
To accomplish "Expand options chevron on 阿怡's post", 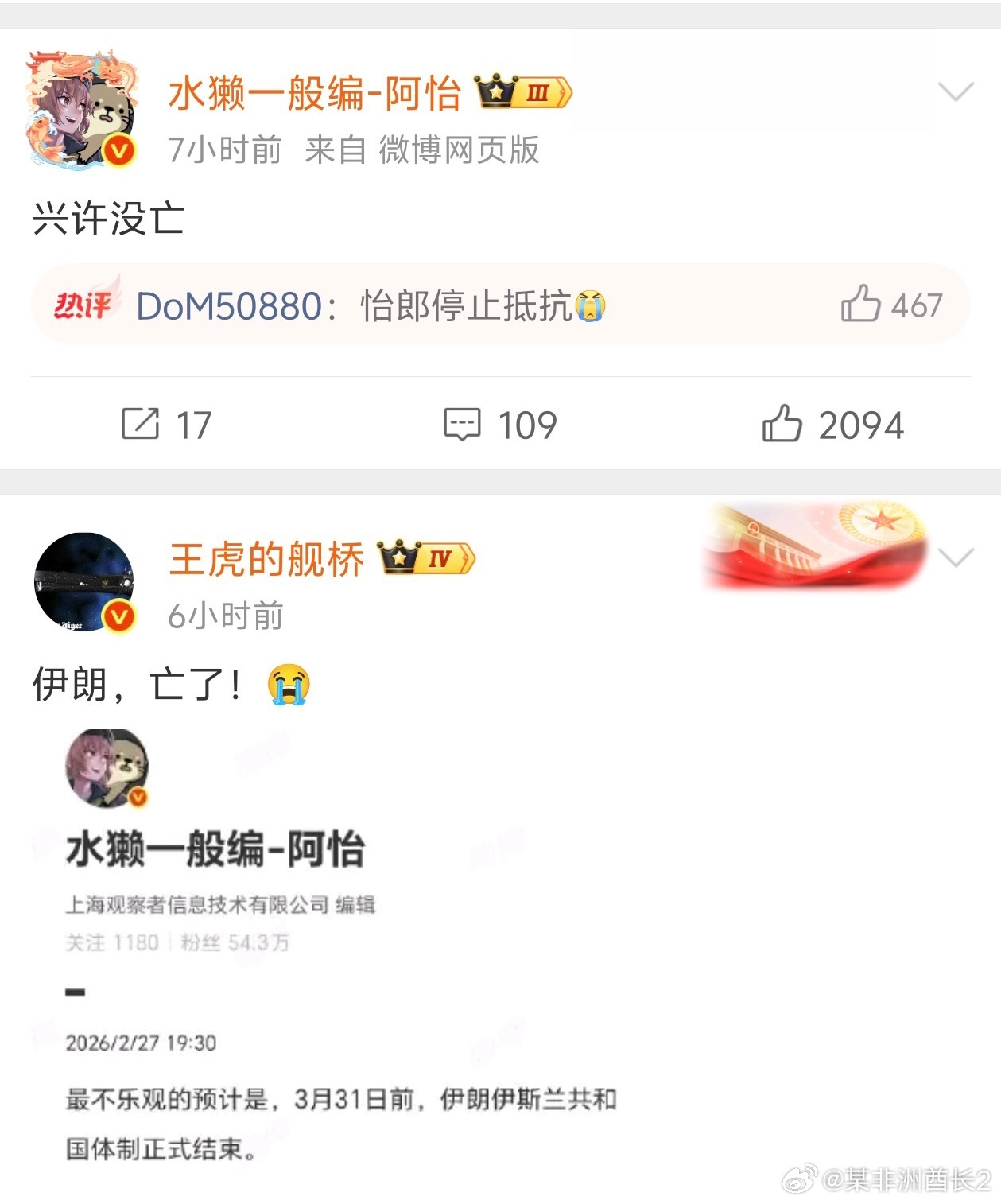I will pos(957,90).
